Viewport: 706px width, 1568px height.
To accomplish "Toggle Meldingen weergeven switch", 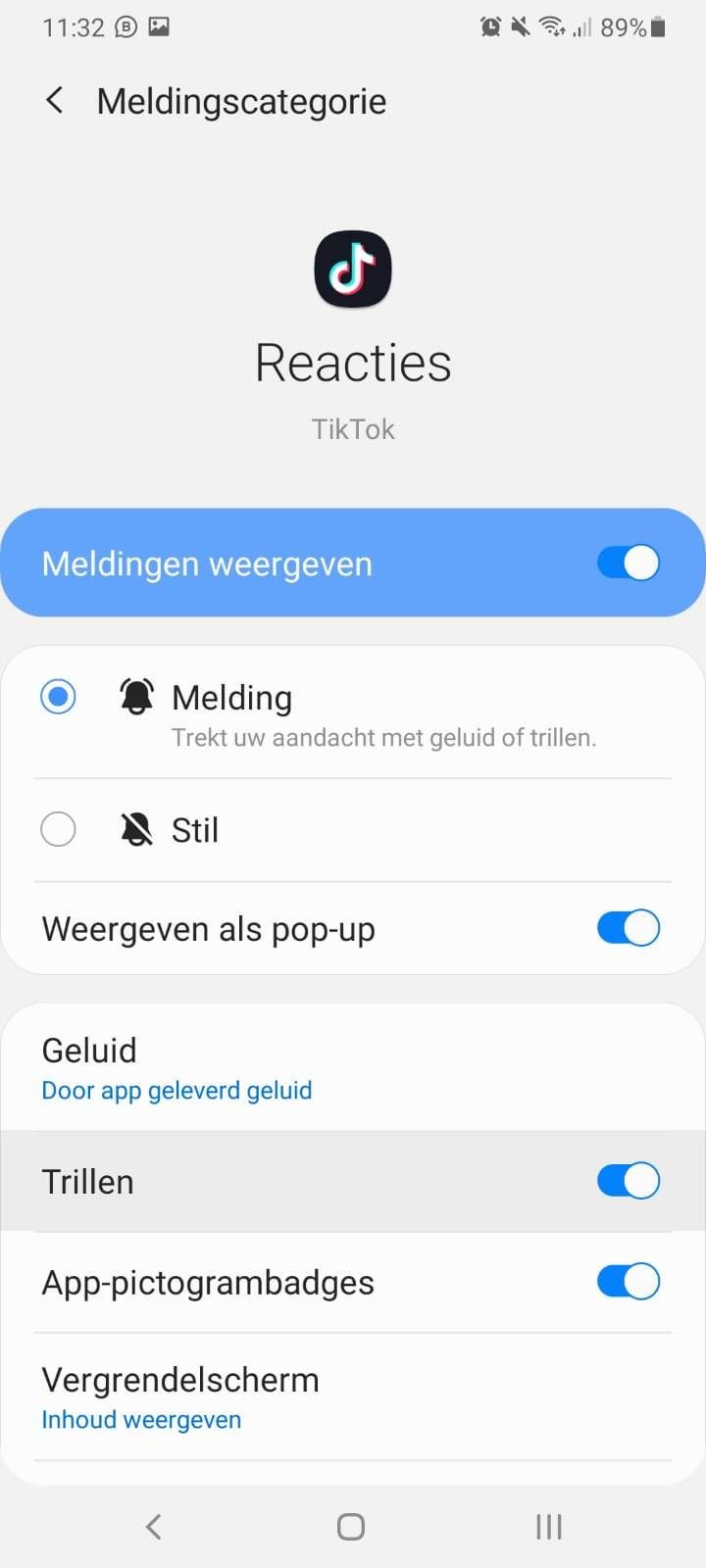I will coord(628,563).
